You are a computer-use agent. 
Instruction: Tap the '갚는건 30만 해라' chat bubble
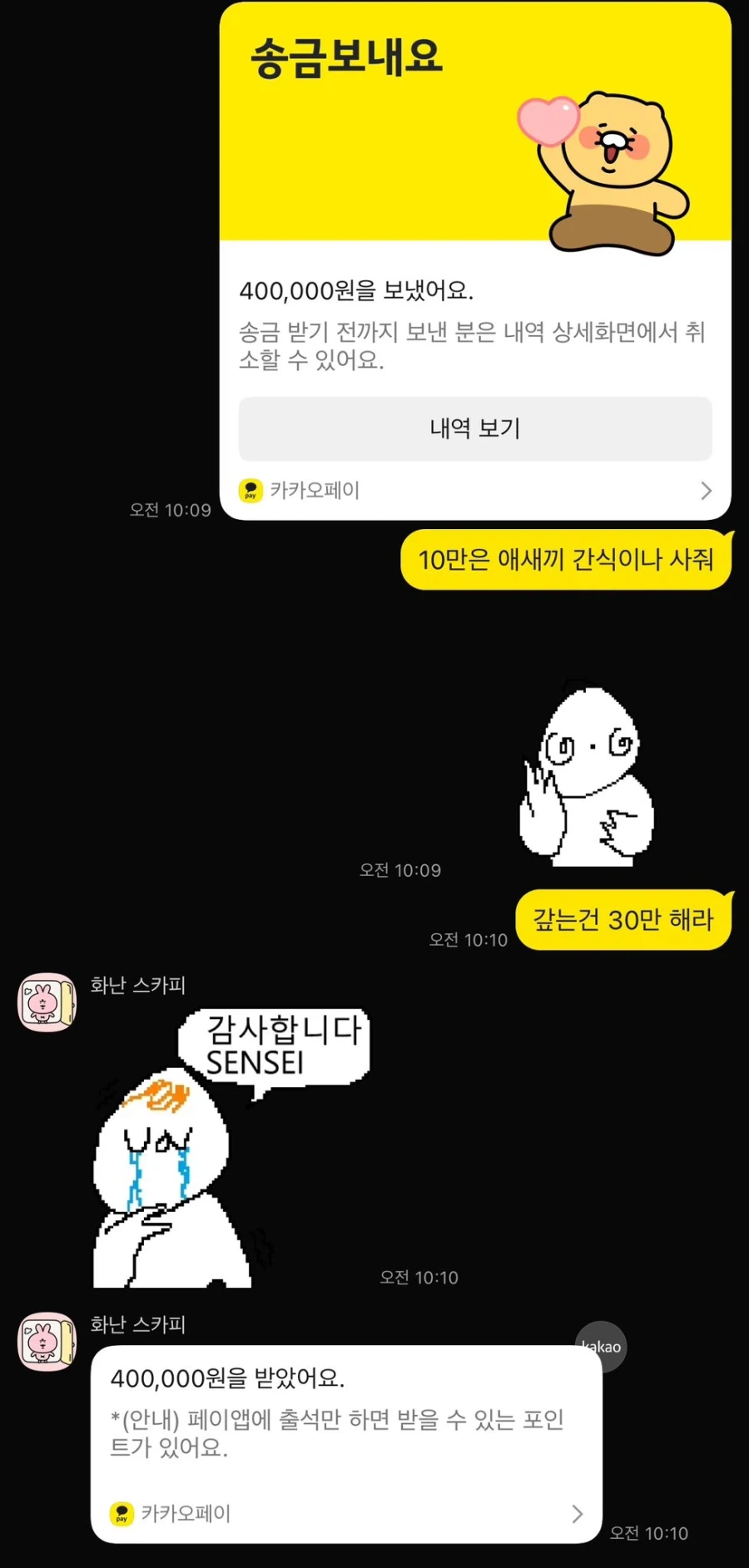[623, 919]
